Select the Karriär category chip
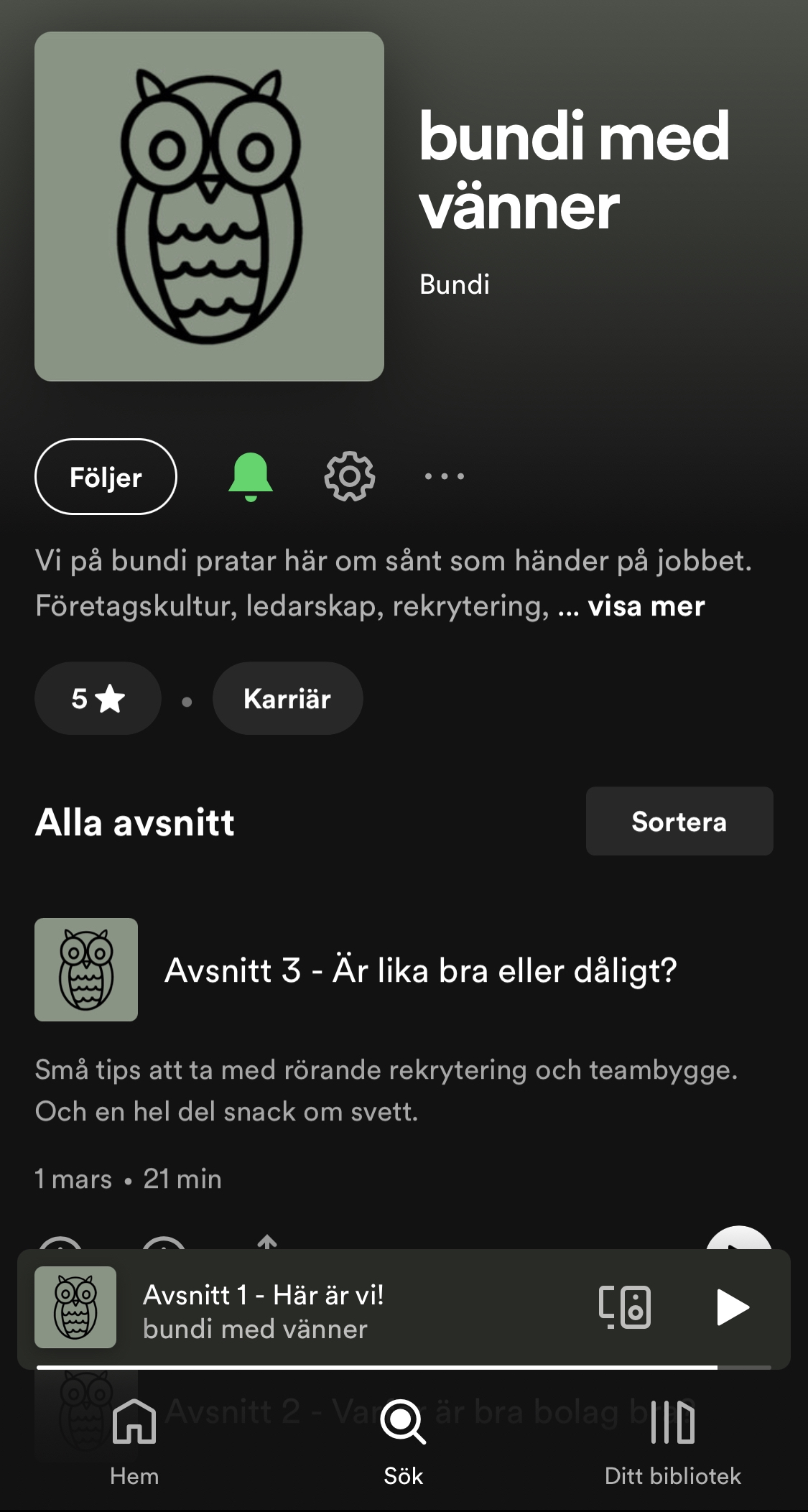Viewport: 808px width, 1512px height. 287,698
